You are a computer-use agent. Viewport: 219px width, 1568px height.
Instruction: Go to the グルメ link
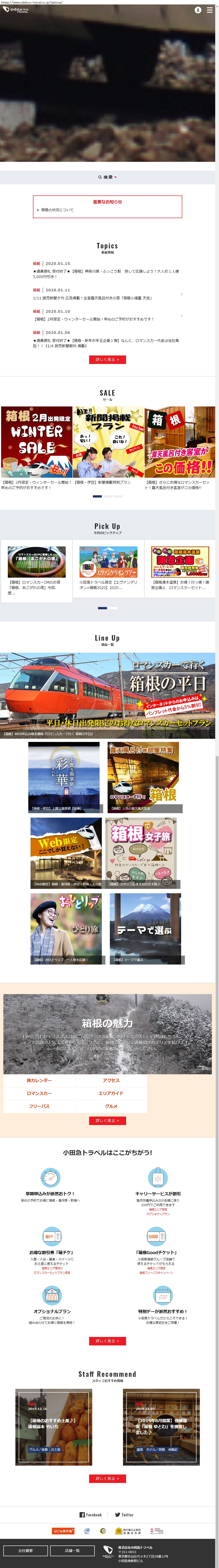click(111, 1106)
